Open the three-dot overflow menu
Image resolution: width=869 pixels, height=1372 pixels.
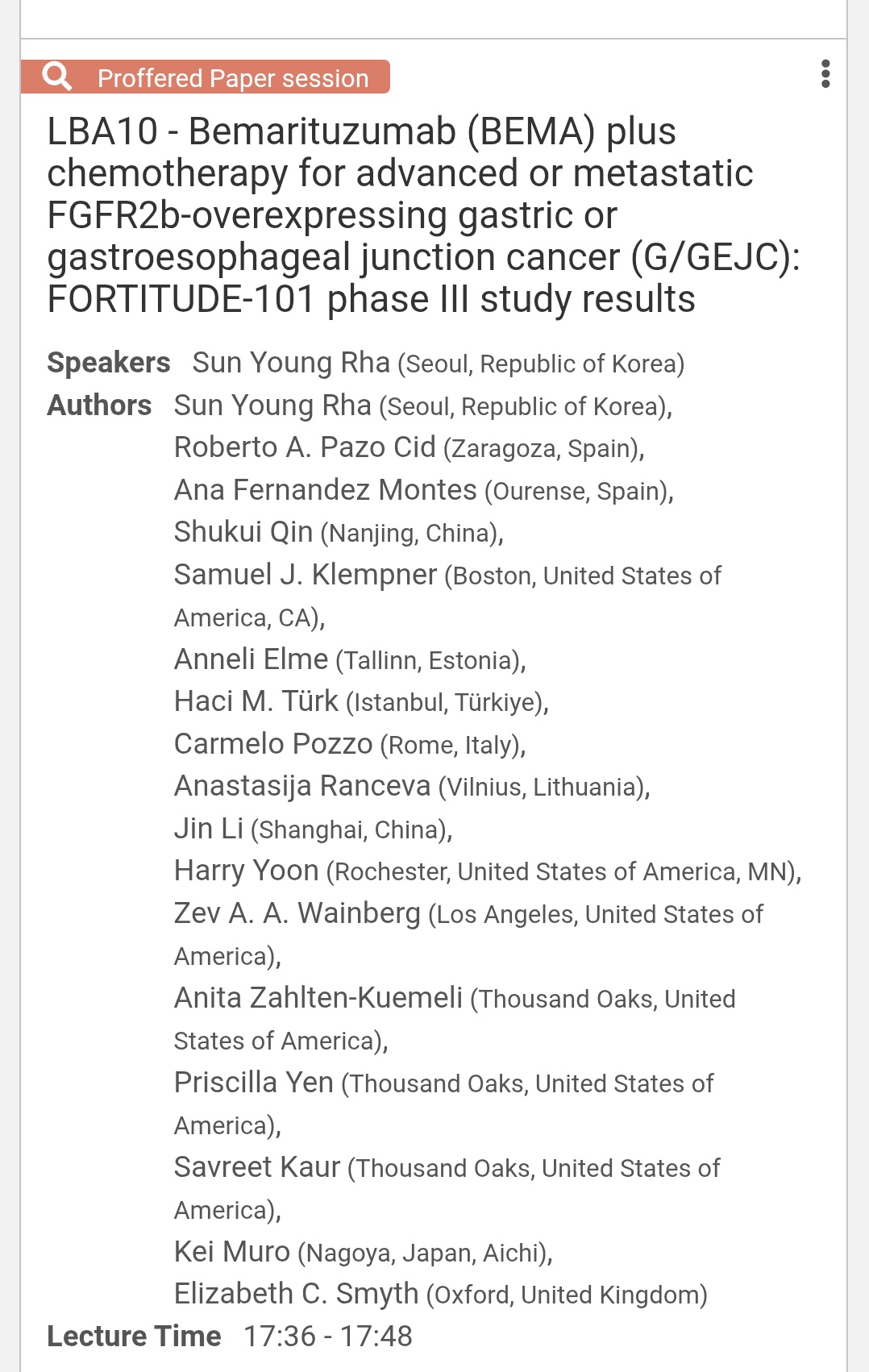click(x=825, y=74)
